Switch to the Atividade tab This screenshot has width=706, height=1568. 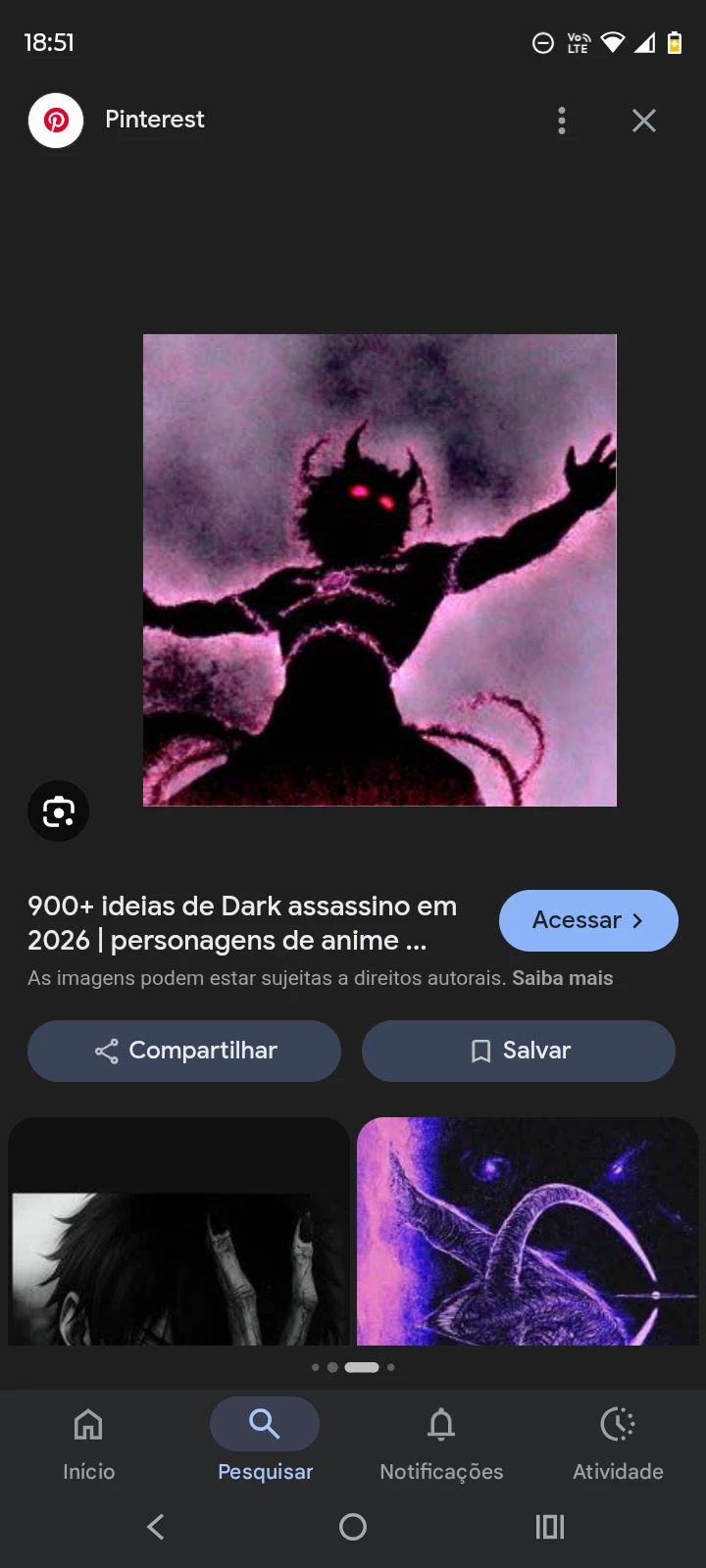(x=618, y=1443)
